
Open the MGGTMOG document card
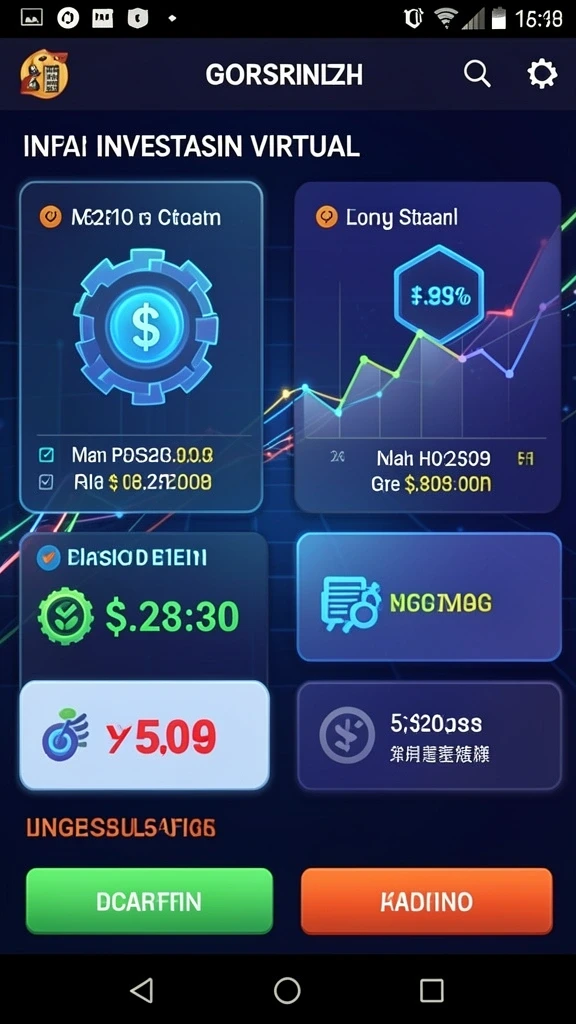(429, 597)
